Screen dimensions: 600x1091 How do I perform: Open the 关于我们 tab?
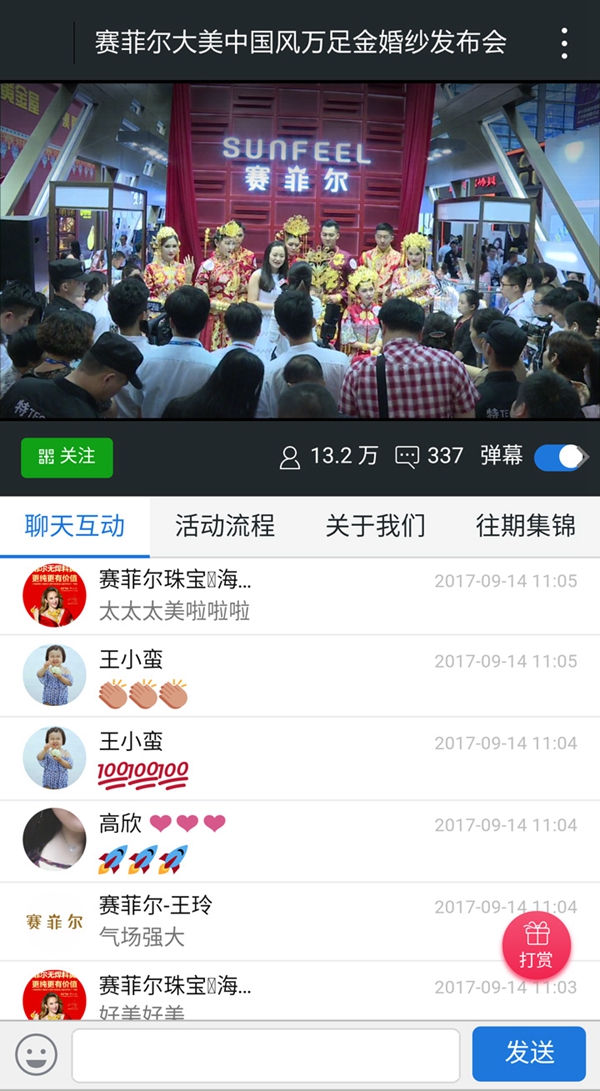point(375,526)
